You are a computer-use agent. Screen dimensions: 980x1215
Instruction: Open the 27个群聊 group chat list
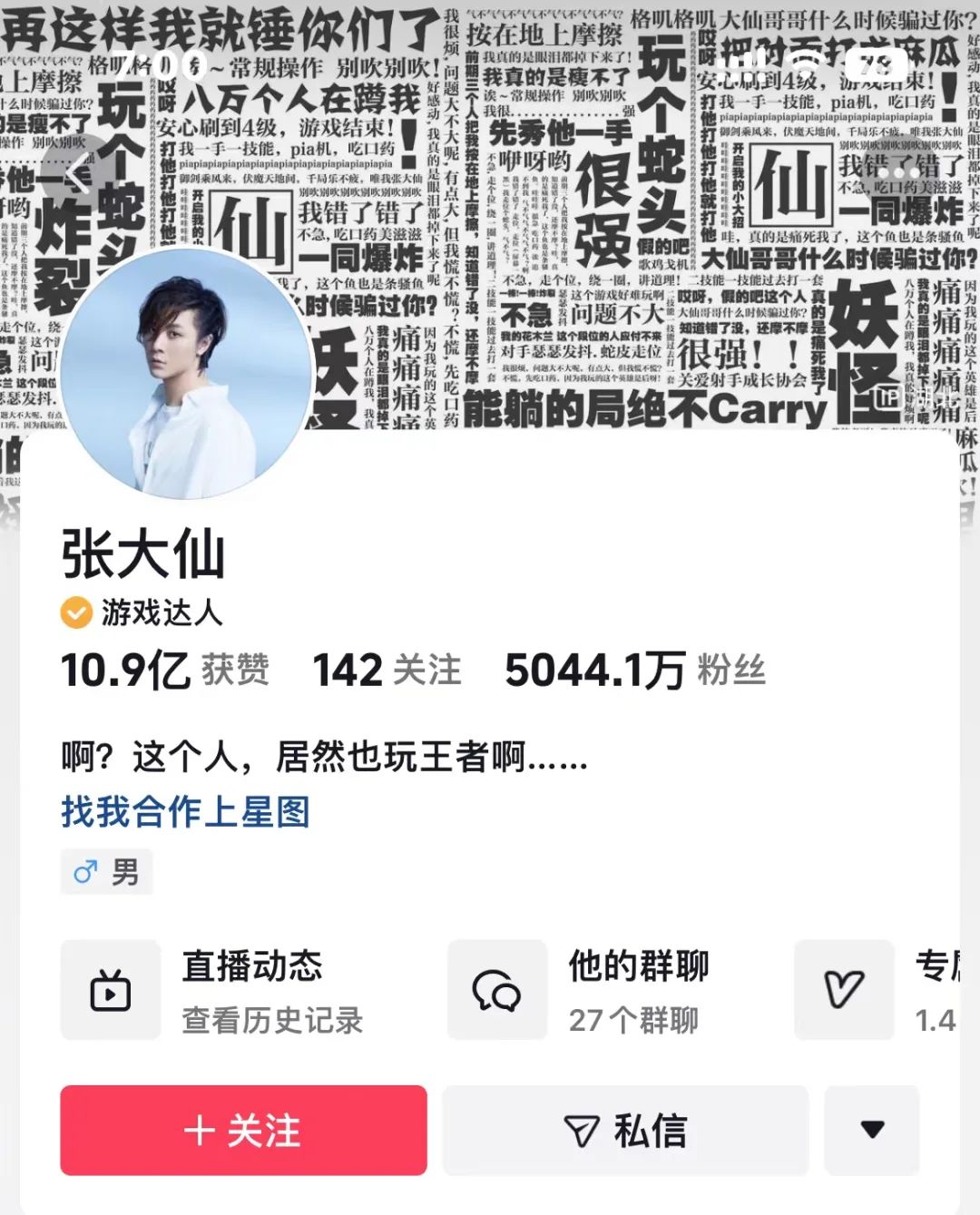coord(635,1024)
